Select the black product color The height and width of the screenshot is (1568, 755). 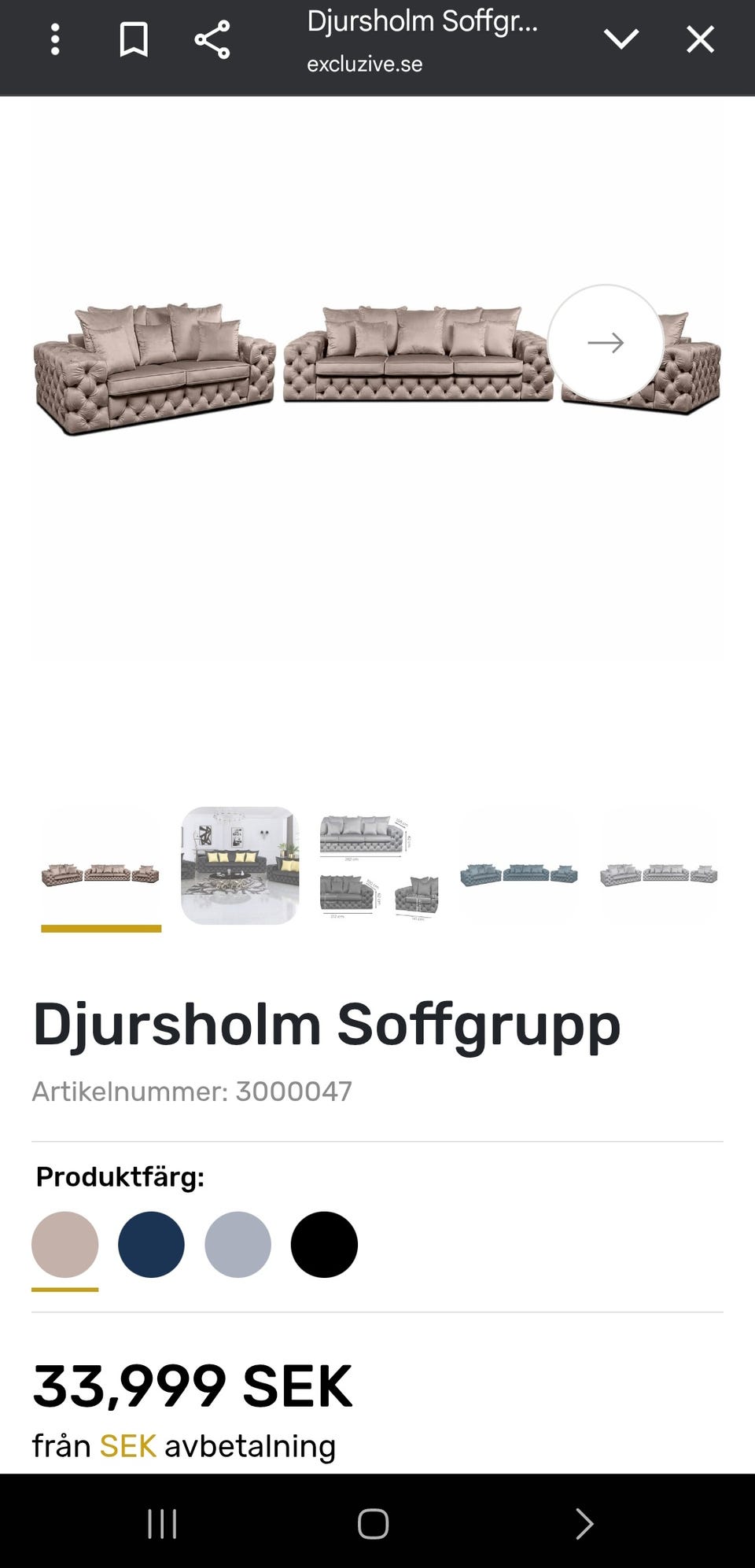coord(324,1244)
